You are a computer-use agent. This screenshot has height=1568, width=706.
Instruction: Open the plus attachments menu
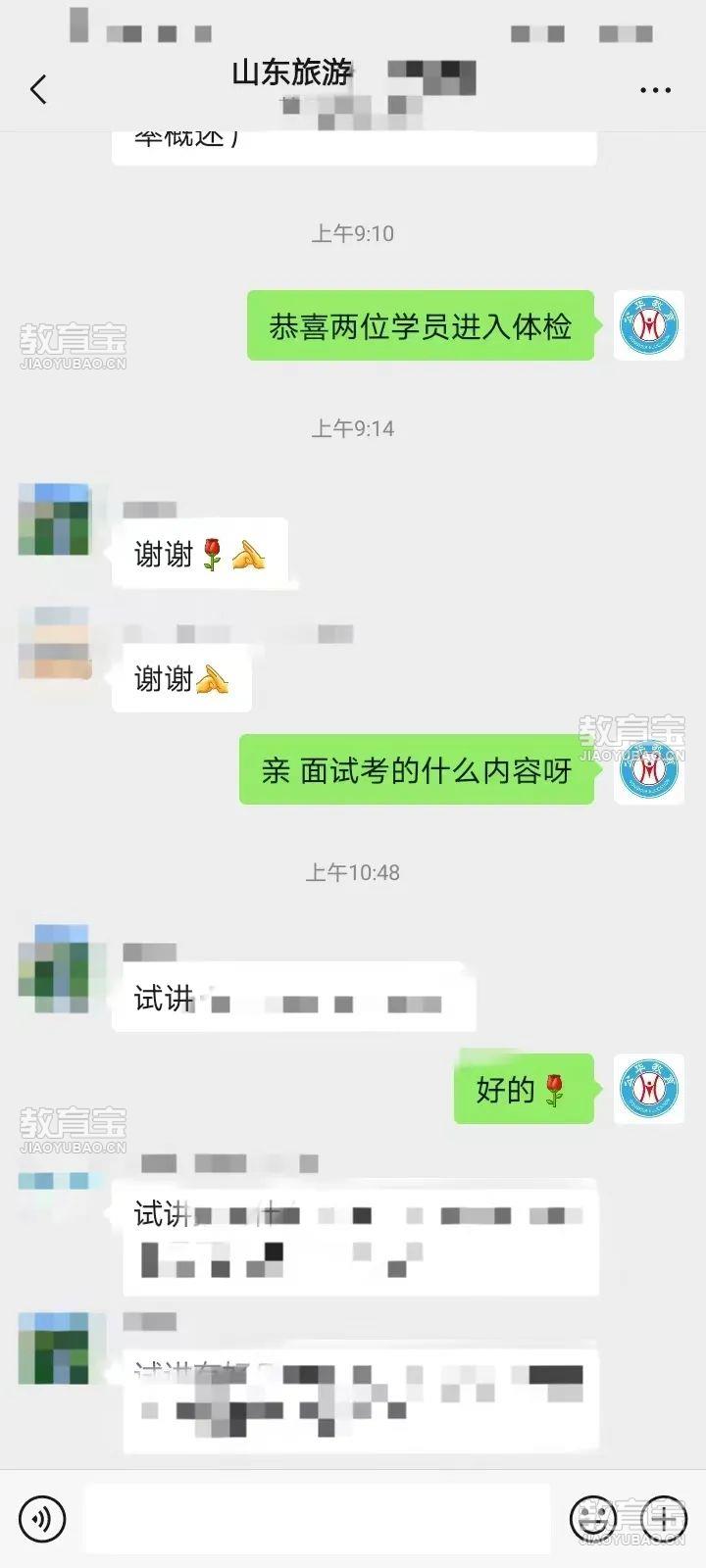(x=664, y=1519)
